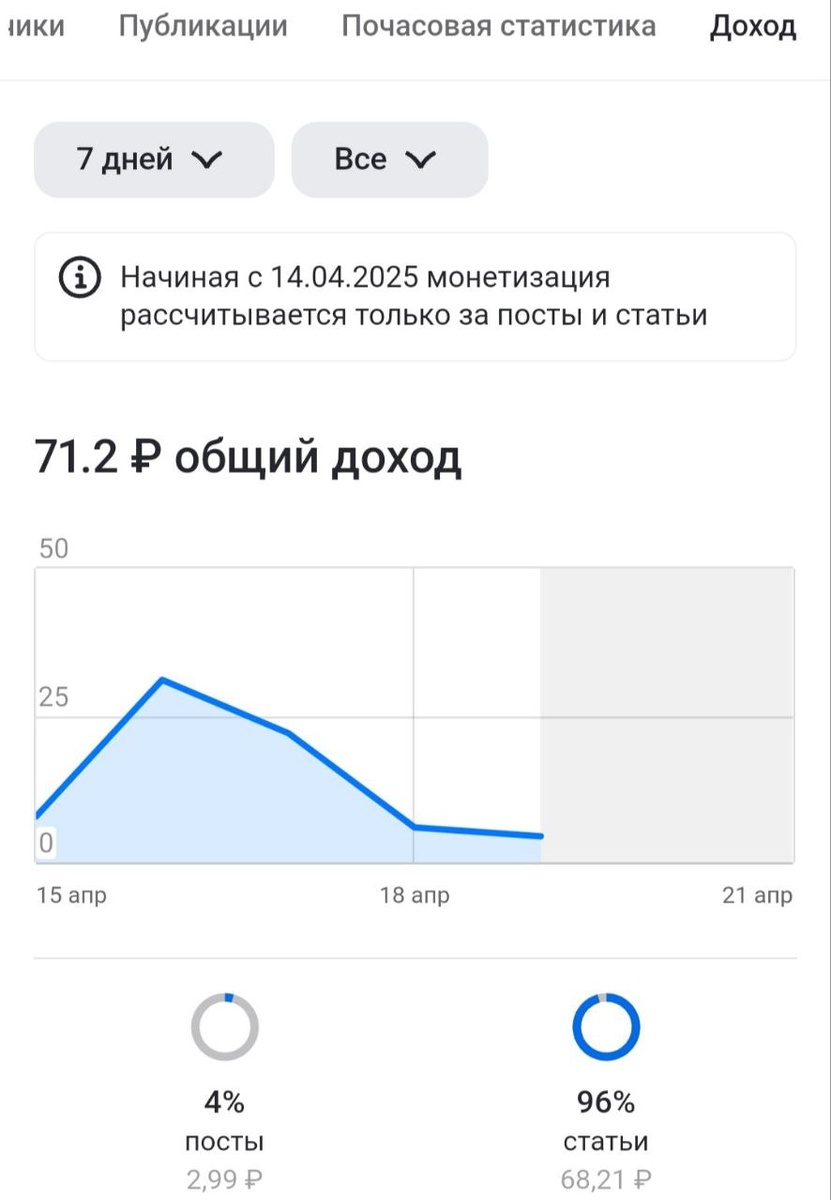The width and height of the screenshot is (831, 1200).
Task: Expand the 7 дней period dropdown
Action: [x=154, y=160]
